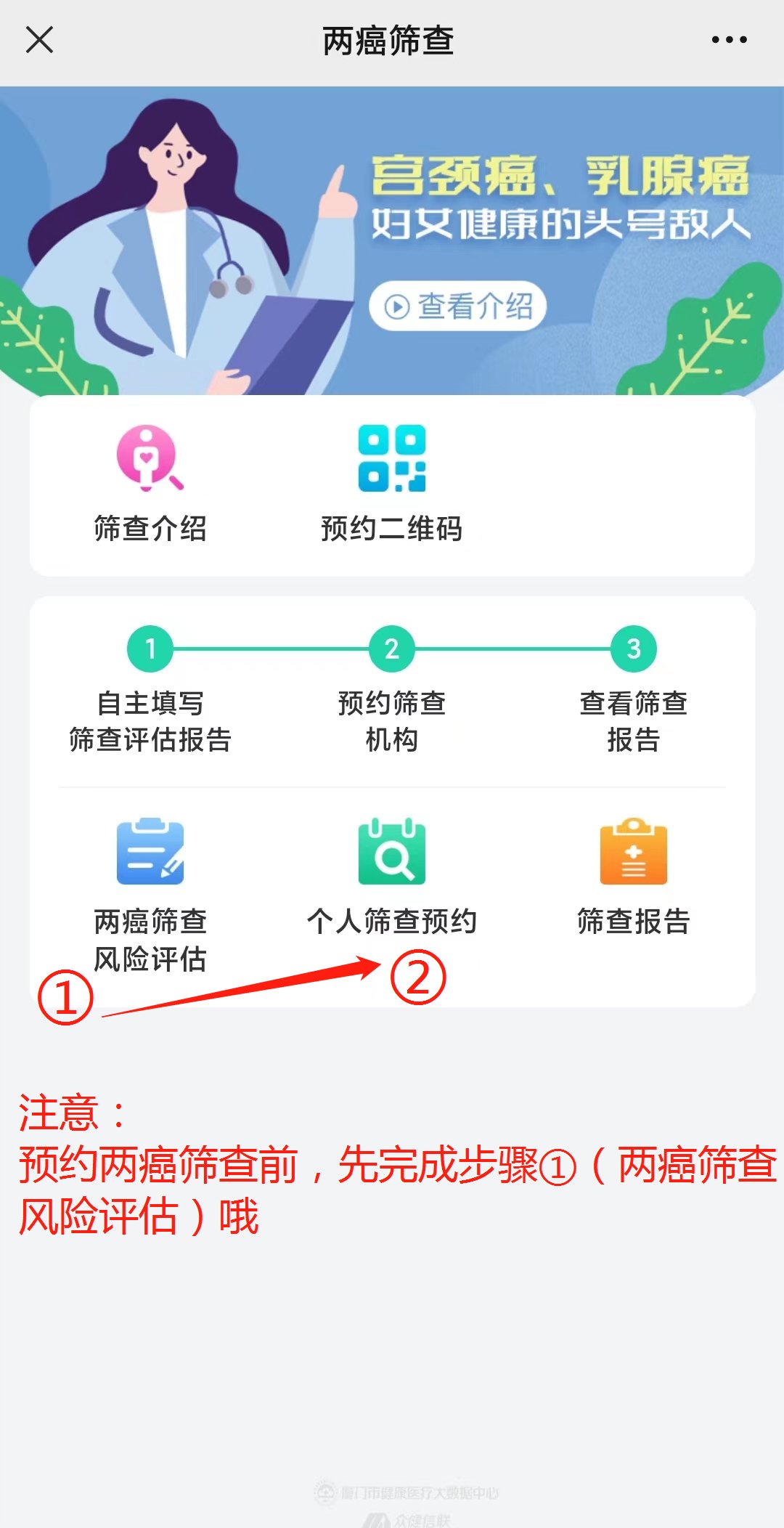This screenshot has width=784, height=1528.
Task: Tap the 查看介绍 button on the banner
Action: click(458, 306)
